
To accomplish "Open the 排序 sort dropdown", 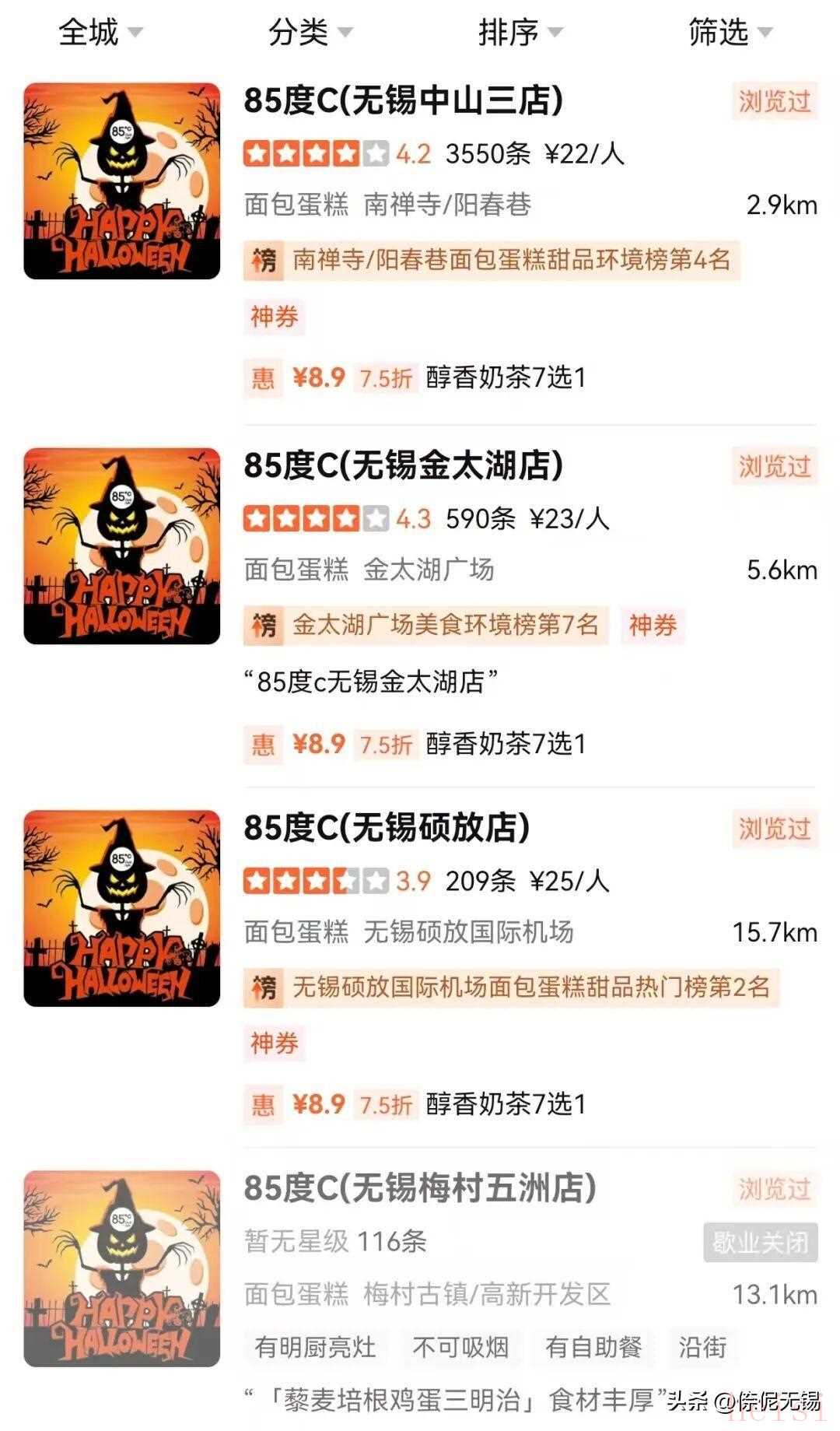I will (520, 32).
